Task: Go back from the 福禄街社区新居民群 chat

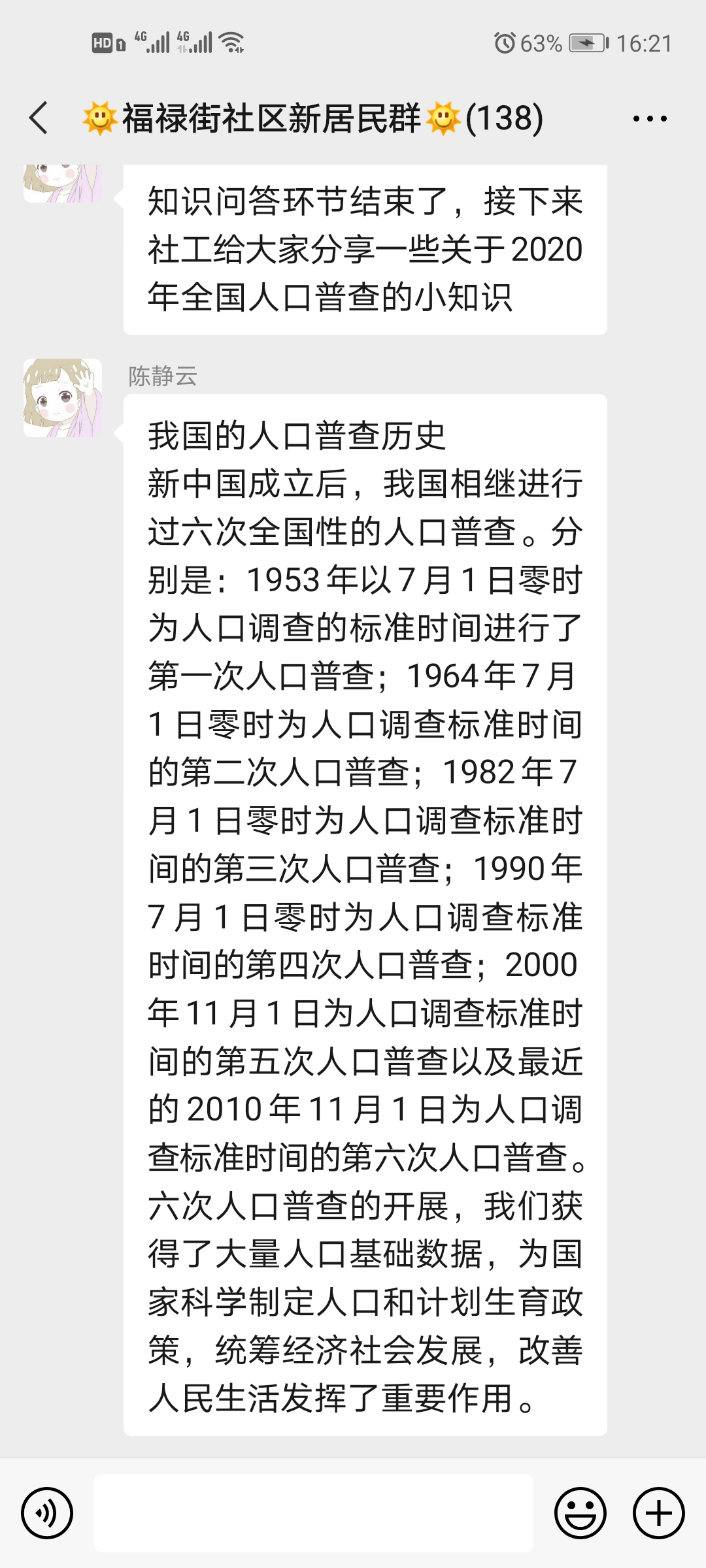Action: tap(39, 118)
